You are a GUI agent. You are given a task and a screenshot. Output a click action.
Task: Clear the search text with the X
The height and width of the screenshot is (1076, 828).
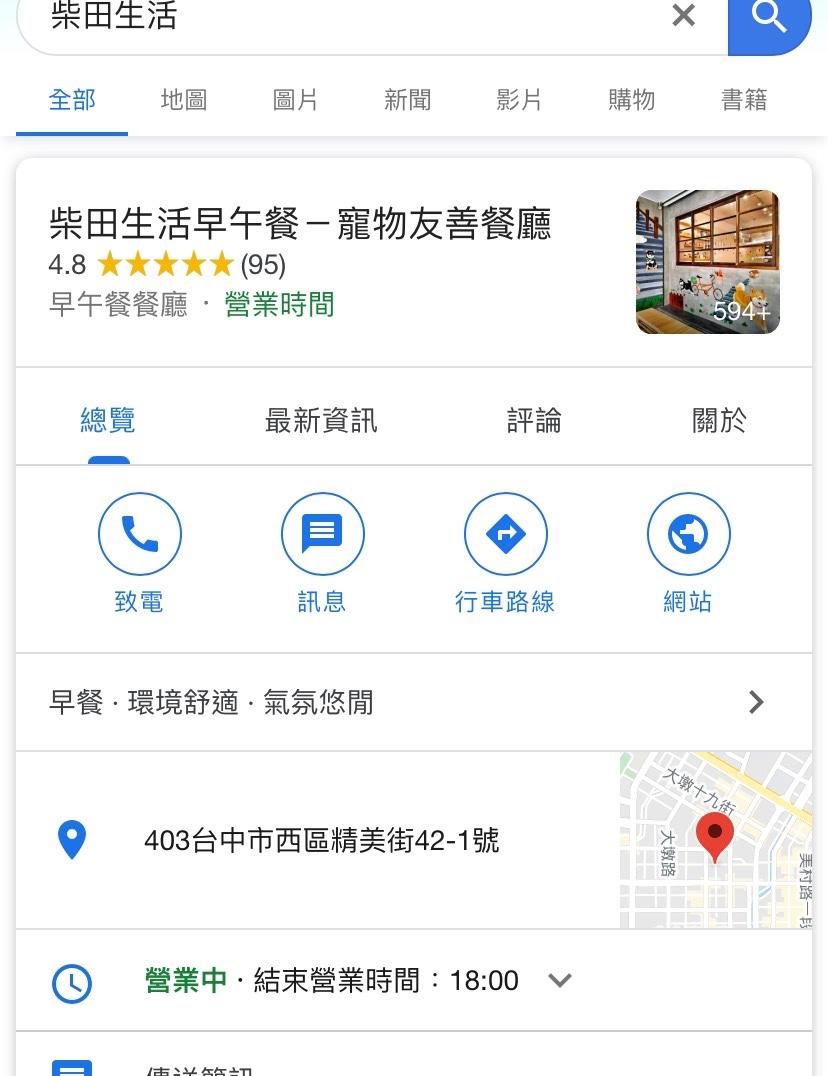(x=683, y=16)
